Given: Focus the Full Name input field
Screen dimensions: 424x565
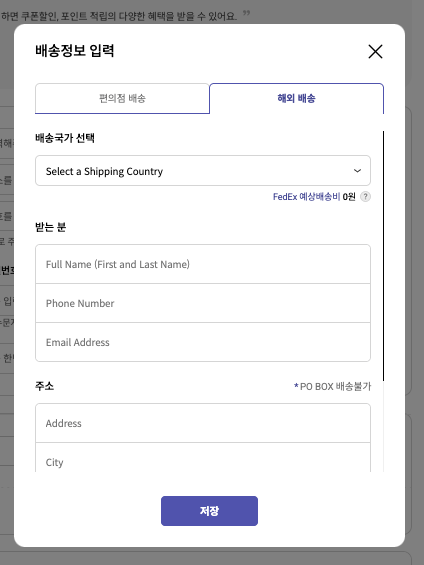Looking at the screenshot, I should (x=203, y=264).
